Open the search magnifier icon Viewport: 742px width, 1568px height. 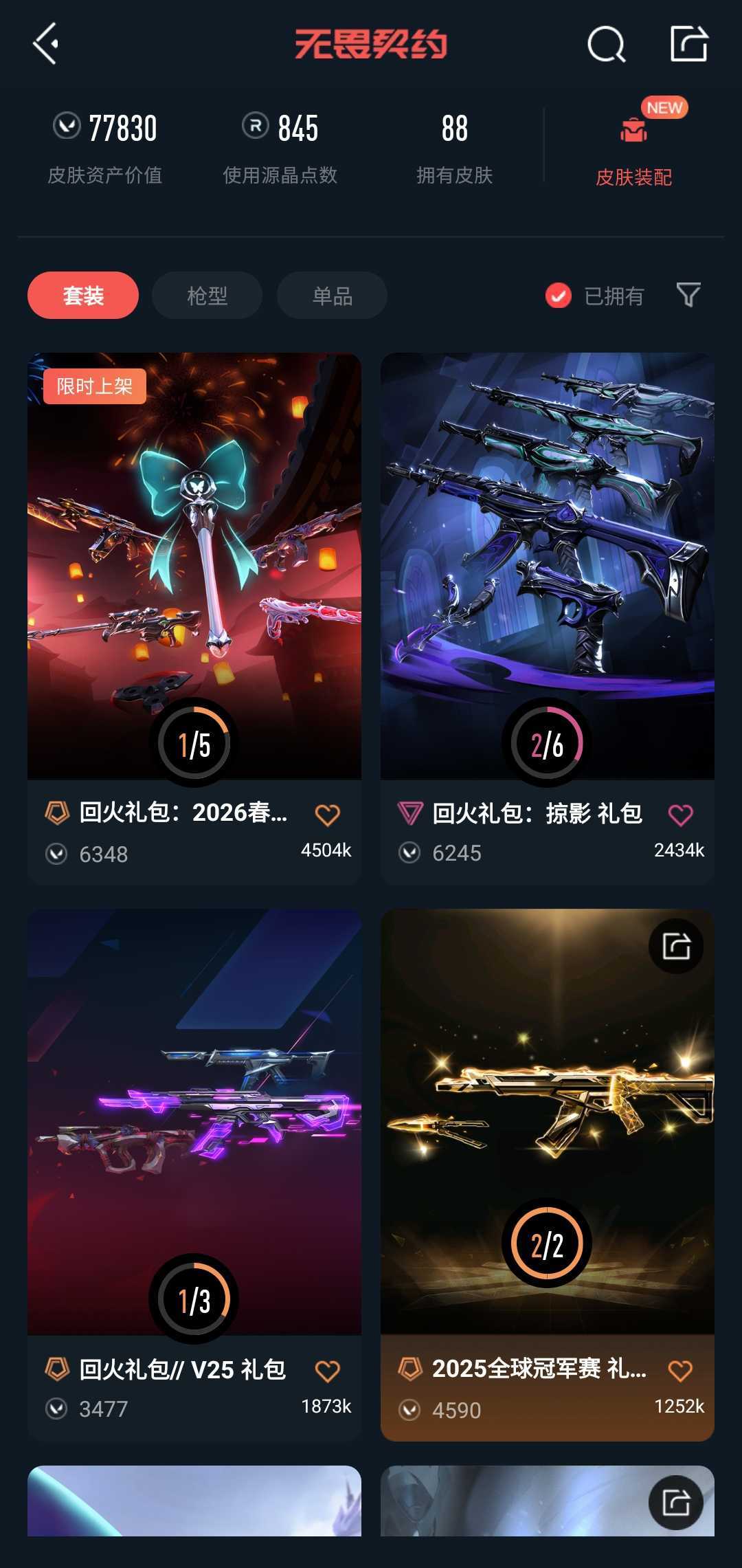click(x=607, y=45)
